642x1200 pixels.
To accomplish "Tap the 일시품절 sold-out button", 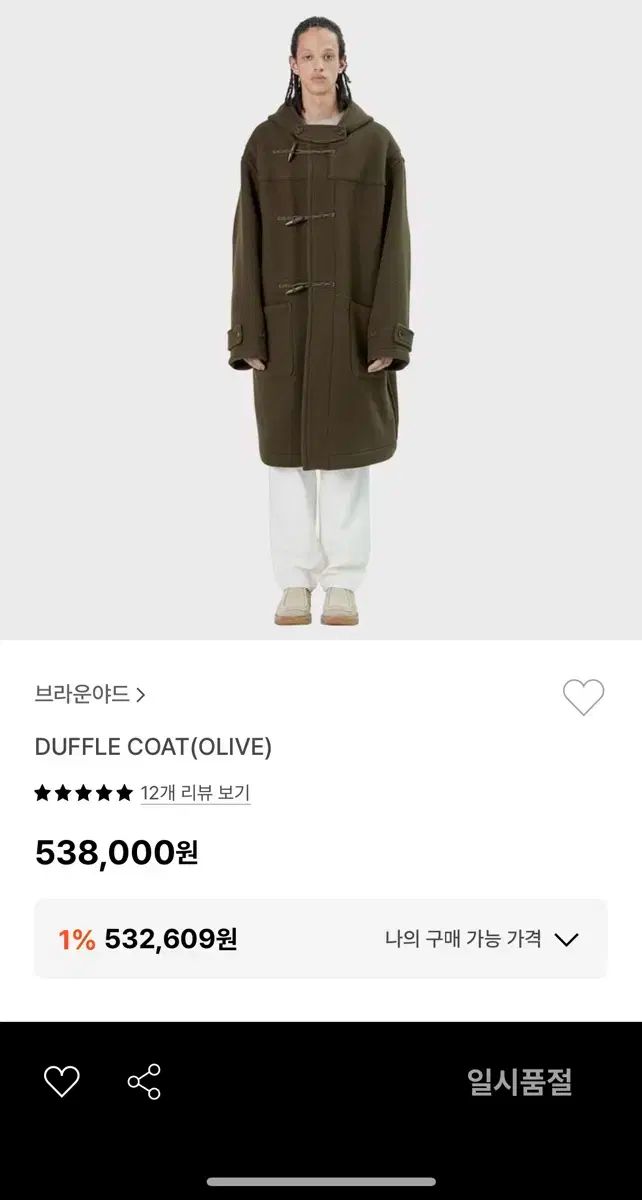I will pos(520,1081).
